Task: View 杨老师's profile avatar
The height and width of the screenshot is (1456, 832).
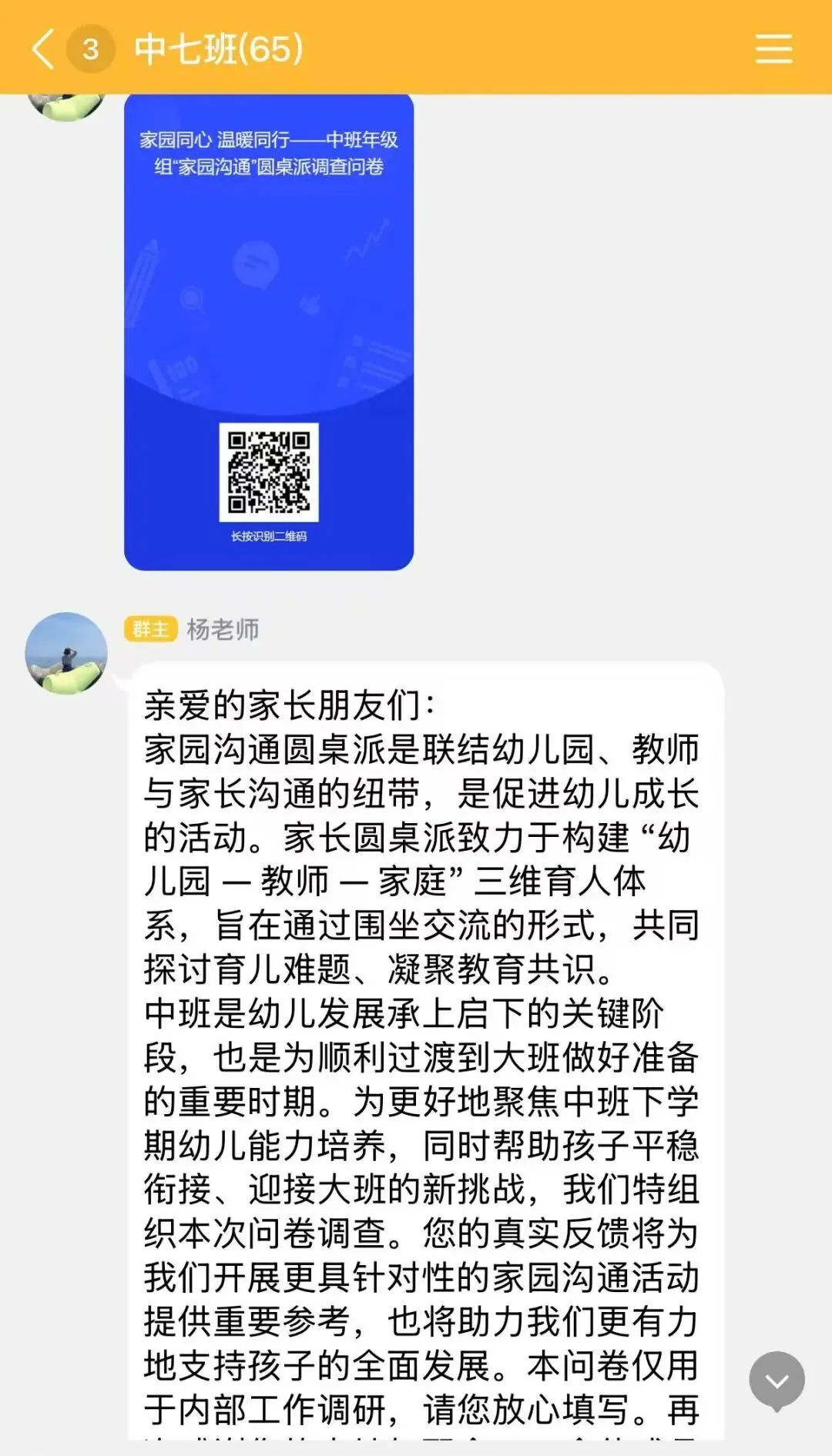Action: pyautogui.click(x=66, y=653)
